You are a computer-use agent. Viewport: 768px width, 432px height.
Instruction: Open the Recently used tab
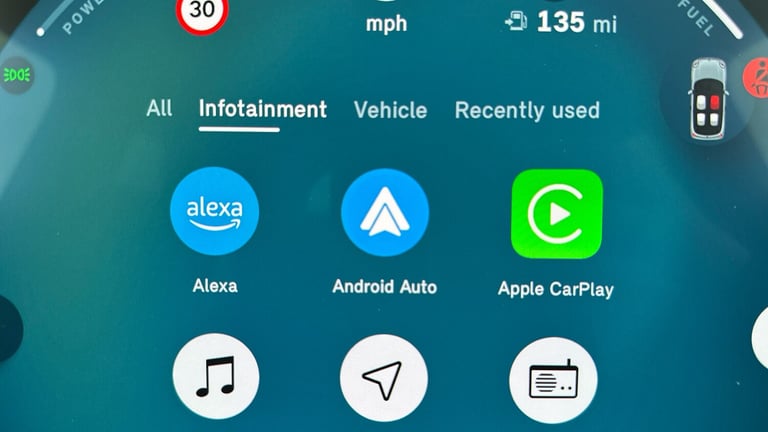coord(527,110)
